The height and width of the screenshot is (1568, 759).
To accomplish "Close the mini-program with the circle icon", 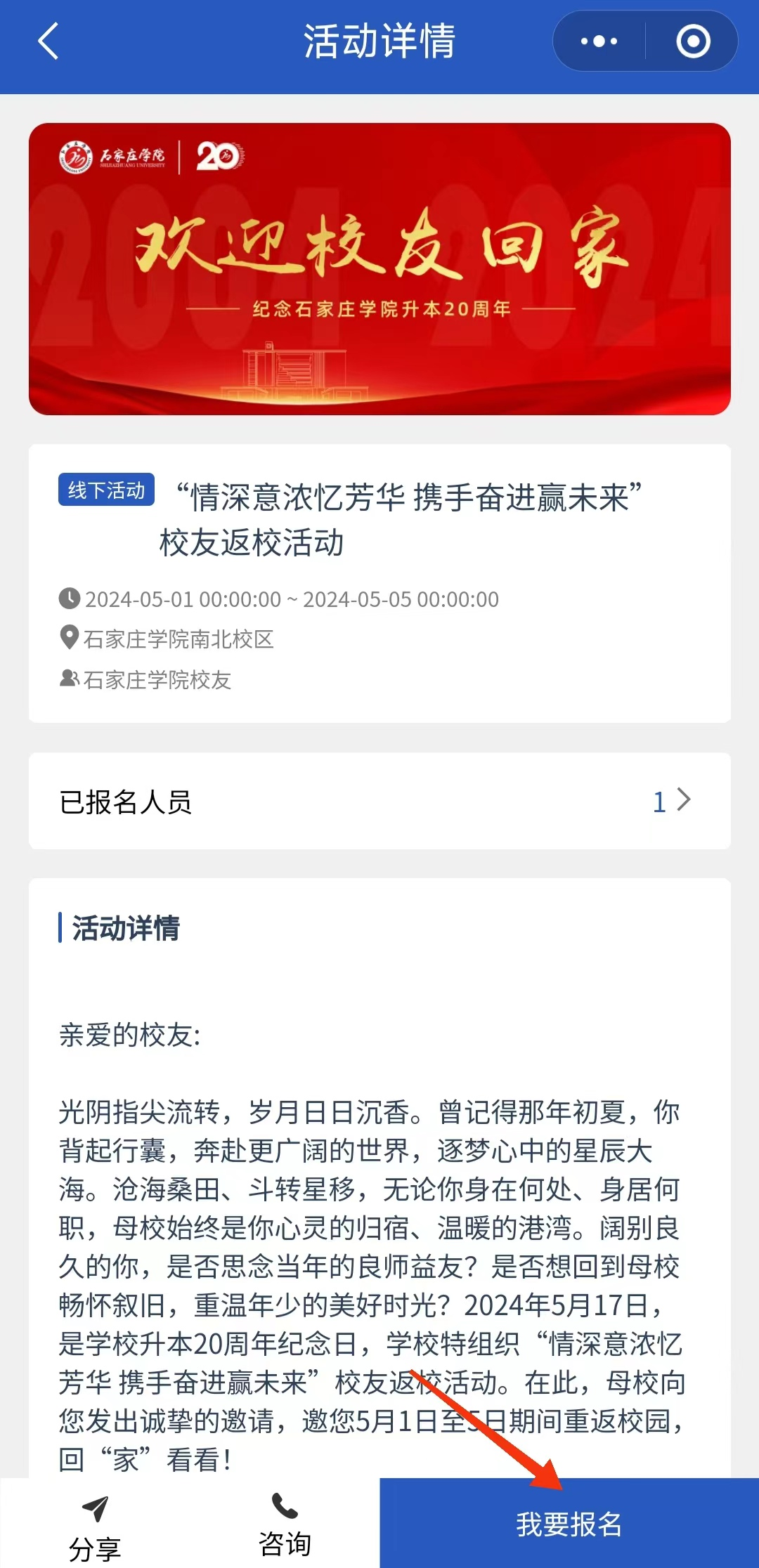I will point(693,41).
